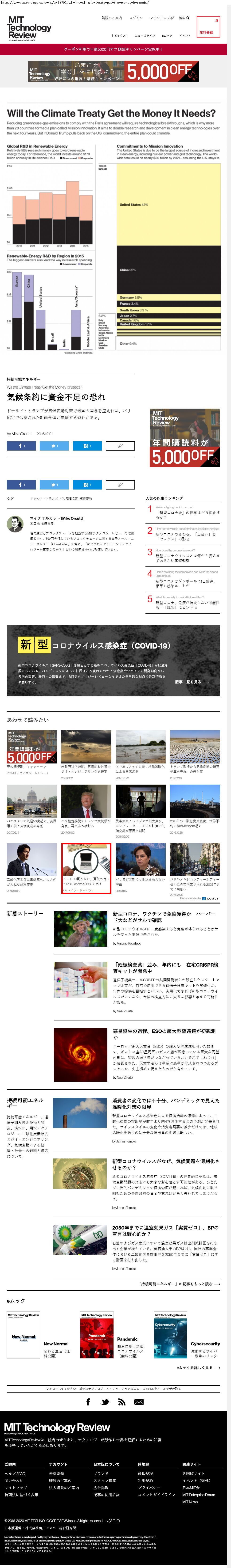Tweet this article via Twitter button
The width and height of the screenshot is (231, 1568).
click(x=54, y=446)
